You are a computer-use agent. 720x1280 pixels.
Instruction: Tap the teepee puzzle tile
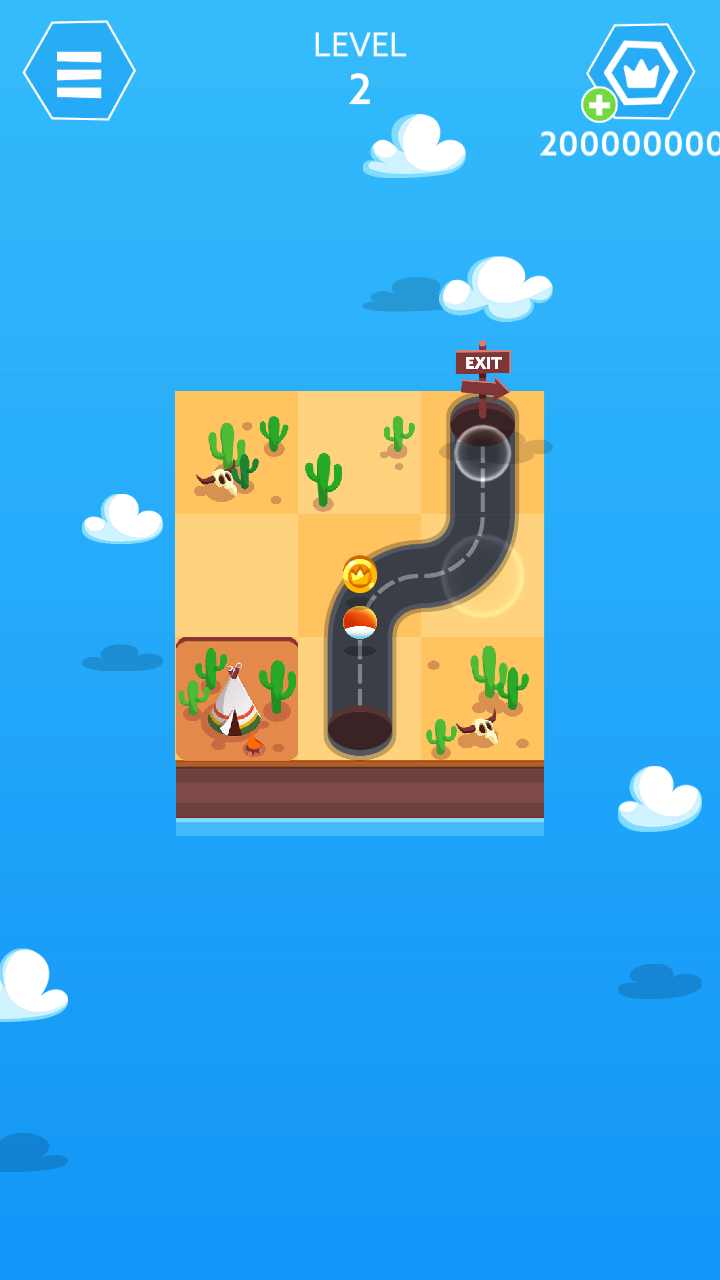pyautogui.click(x=237, y=699)
